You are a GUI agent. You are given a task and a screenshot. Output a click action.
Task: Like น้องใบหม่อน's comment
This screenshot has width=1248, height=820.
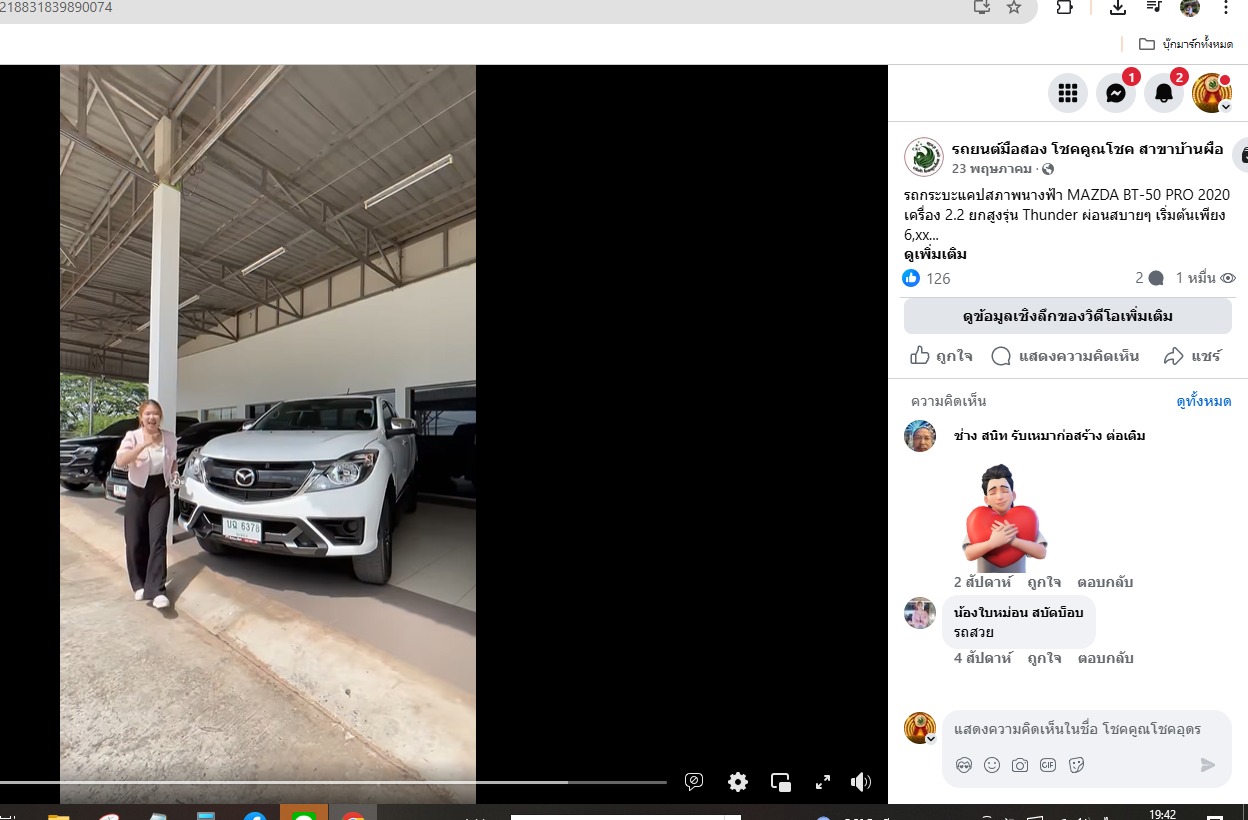pos(1044,658)
